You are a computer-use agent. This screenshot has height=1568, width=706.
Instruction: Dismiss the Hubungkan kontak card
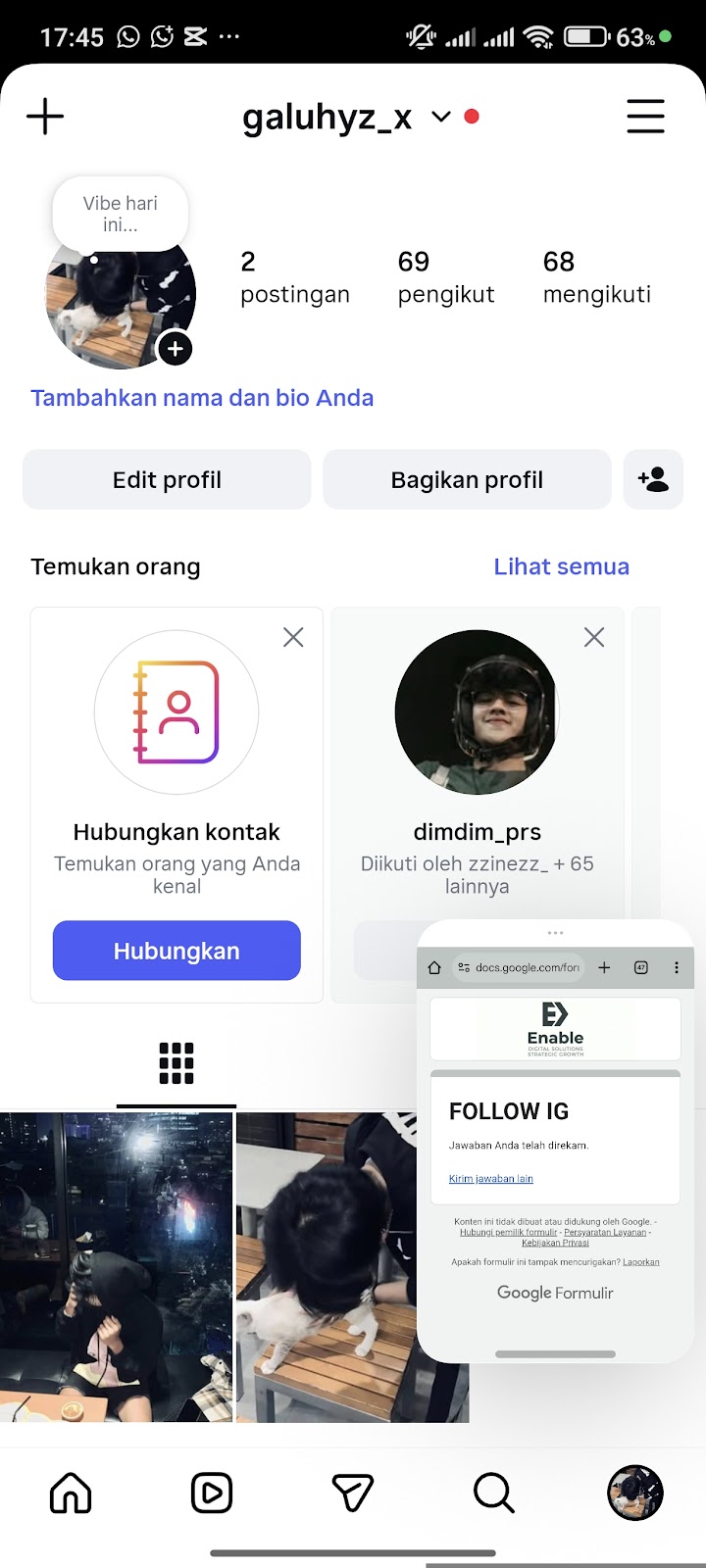(x=293, y=638)
